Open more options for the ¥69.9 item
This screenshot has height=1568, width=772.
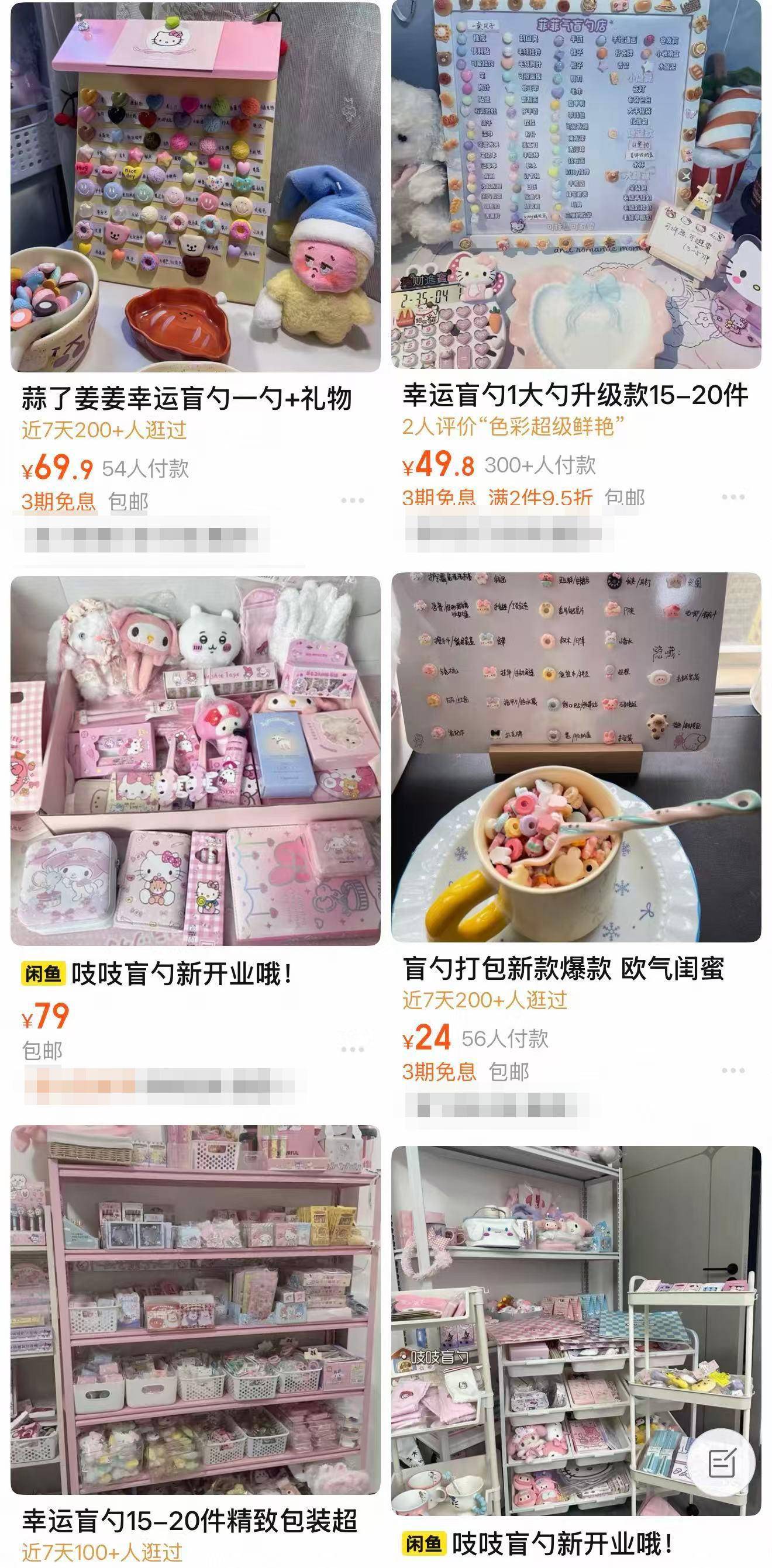point(353,500)
